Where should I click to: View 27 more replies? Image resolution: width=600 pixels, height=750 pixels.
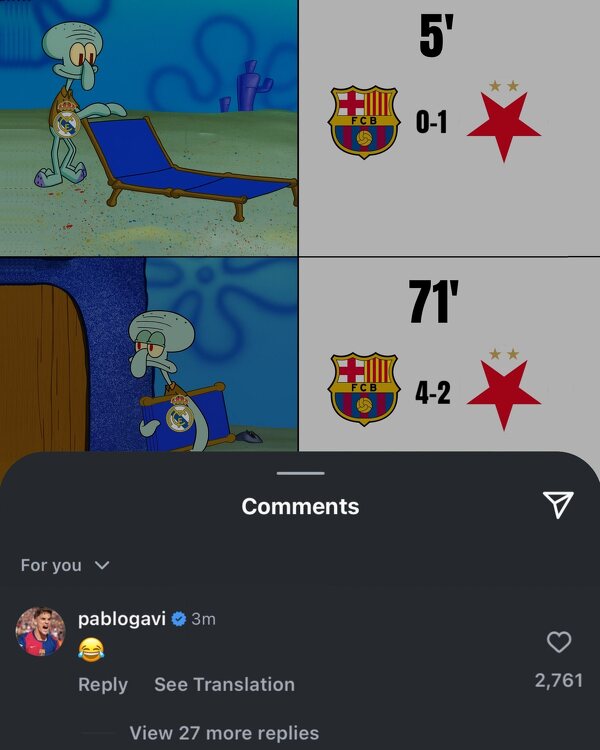click(224, 733)
